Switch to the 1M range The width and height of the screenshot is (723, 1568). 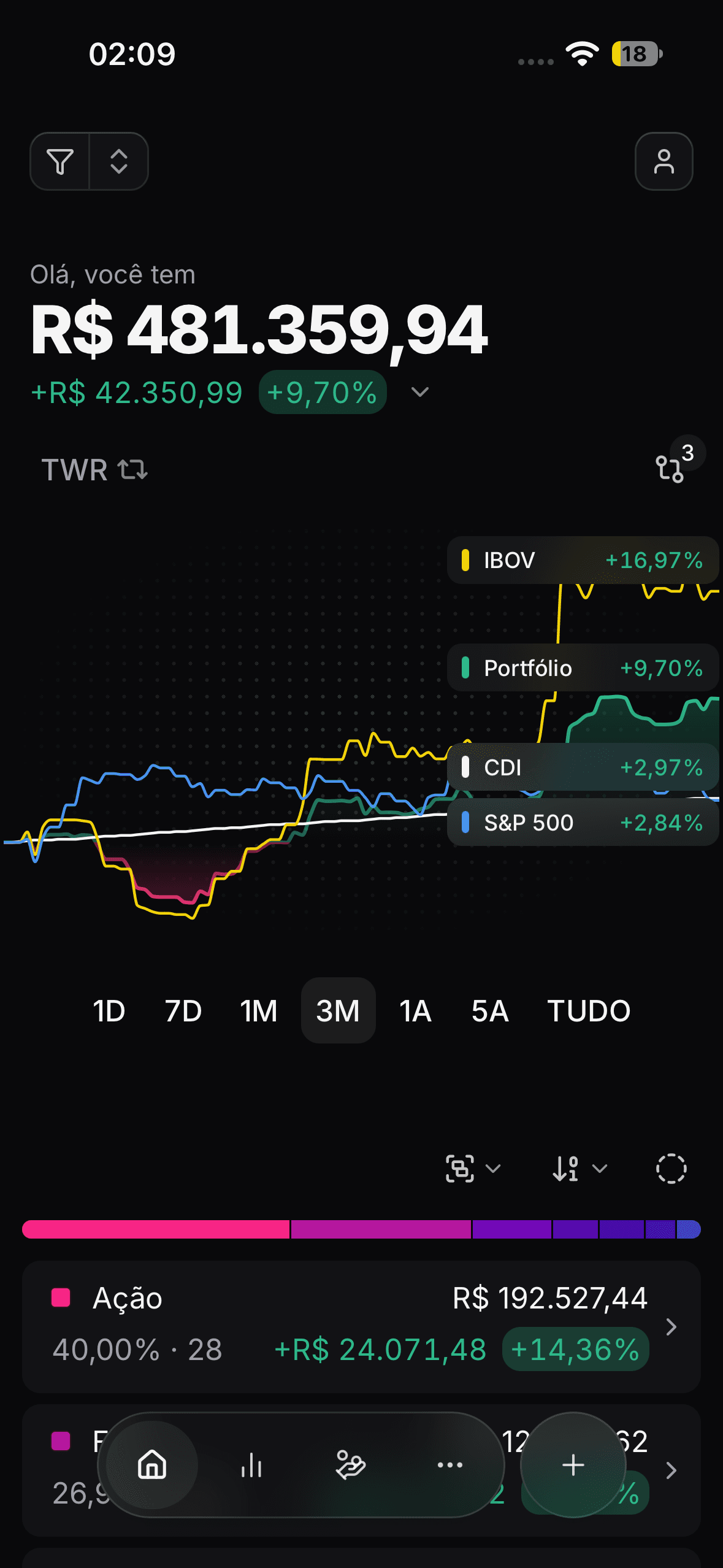(258, 1011)
